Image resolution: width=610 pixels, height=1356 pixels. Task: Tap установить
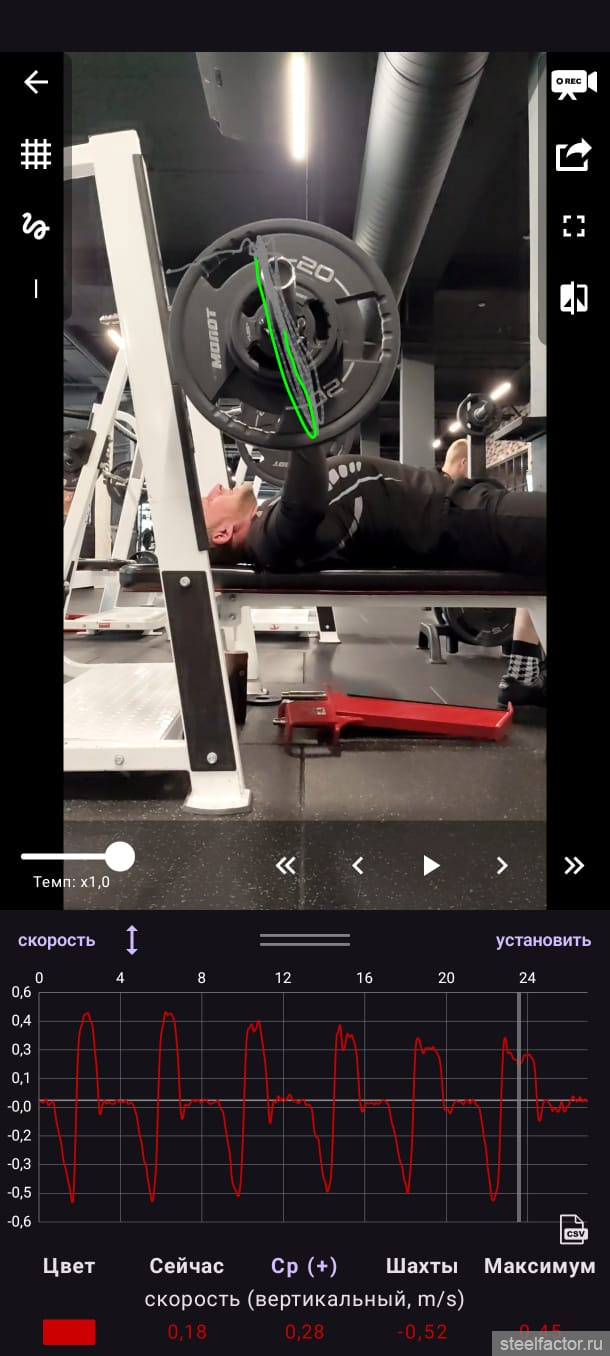(x=543, y=940)
